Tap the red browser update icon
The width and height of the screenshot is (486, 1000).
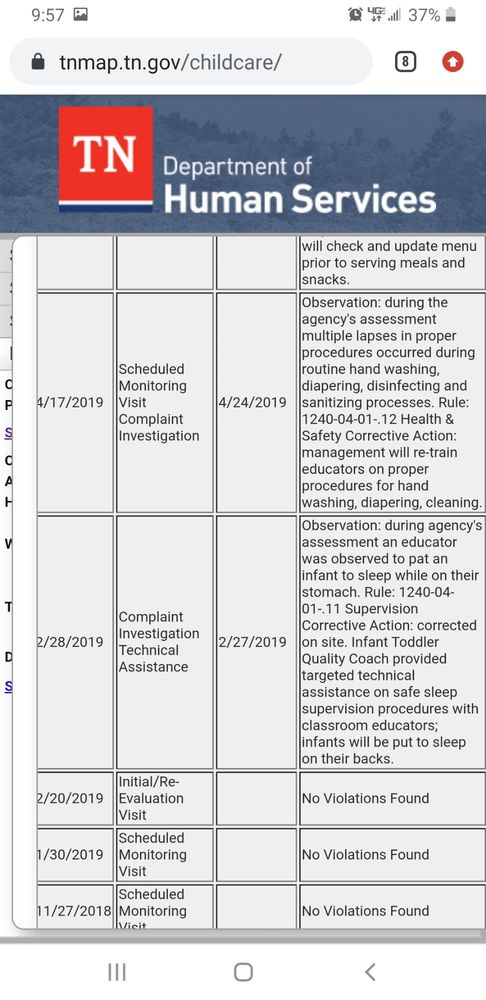[x=452, y=62]
